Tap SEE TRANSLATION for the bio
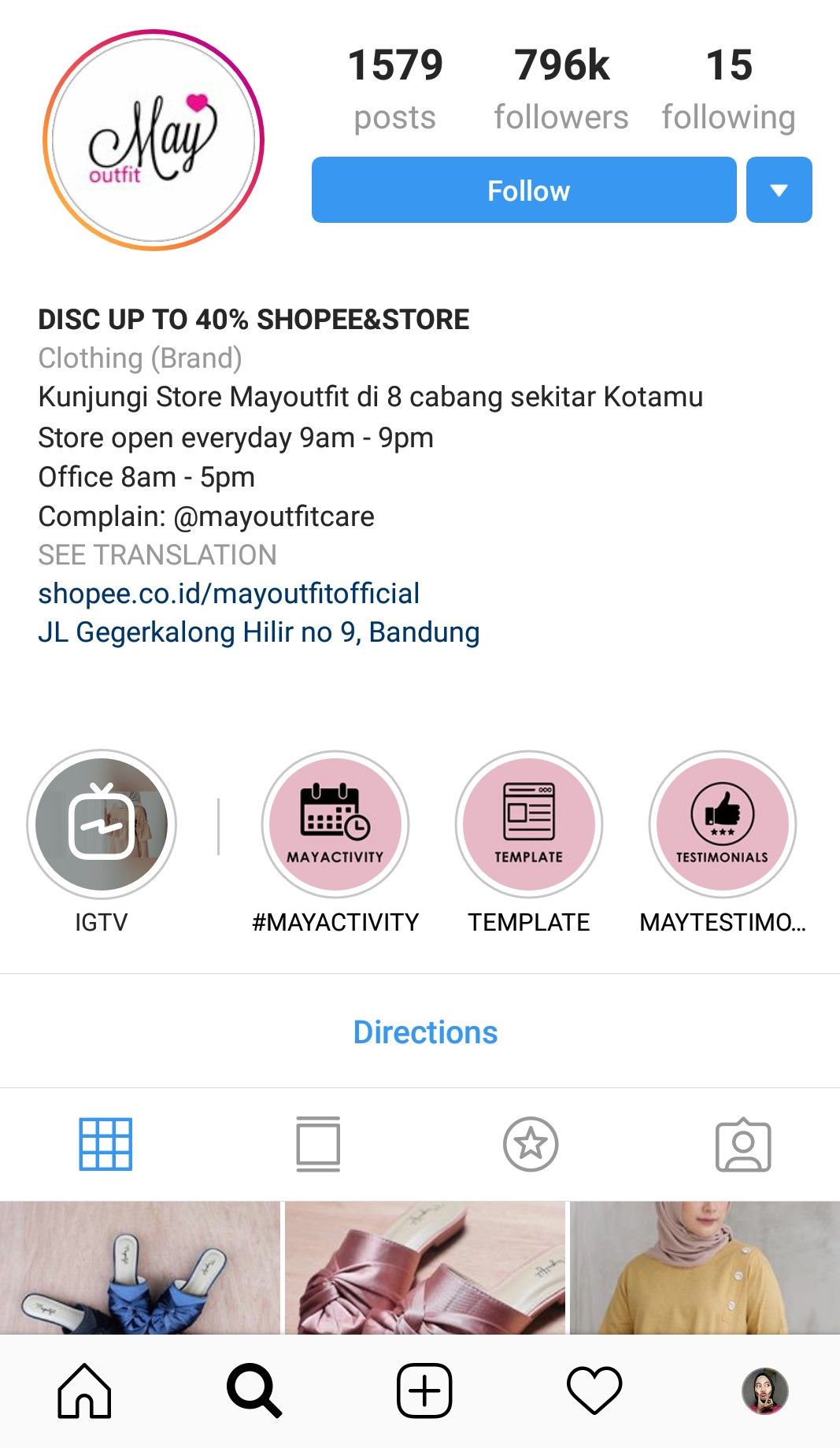The height and width of the screenshot is (1448, 840). tap(157, 555)
